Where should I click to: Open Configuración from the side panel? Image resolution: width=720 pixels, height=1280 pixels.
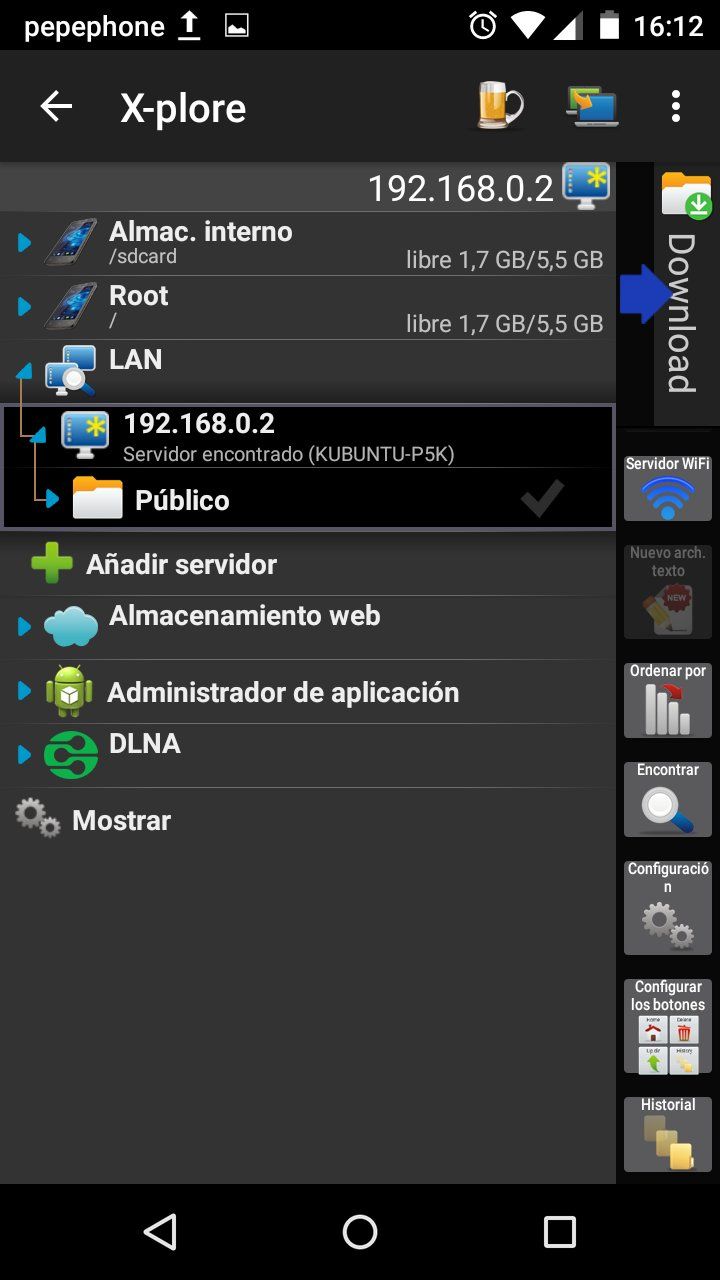tap(667, 907)
